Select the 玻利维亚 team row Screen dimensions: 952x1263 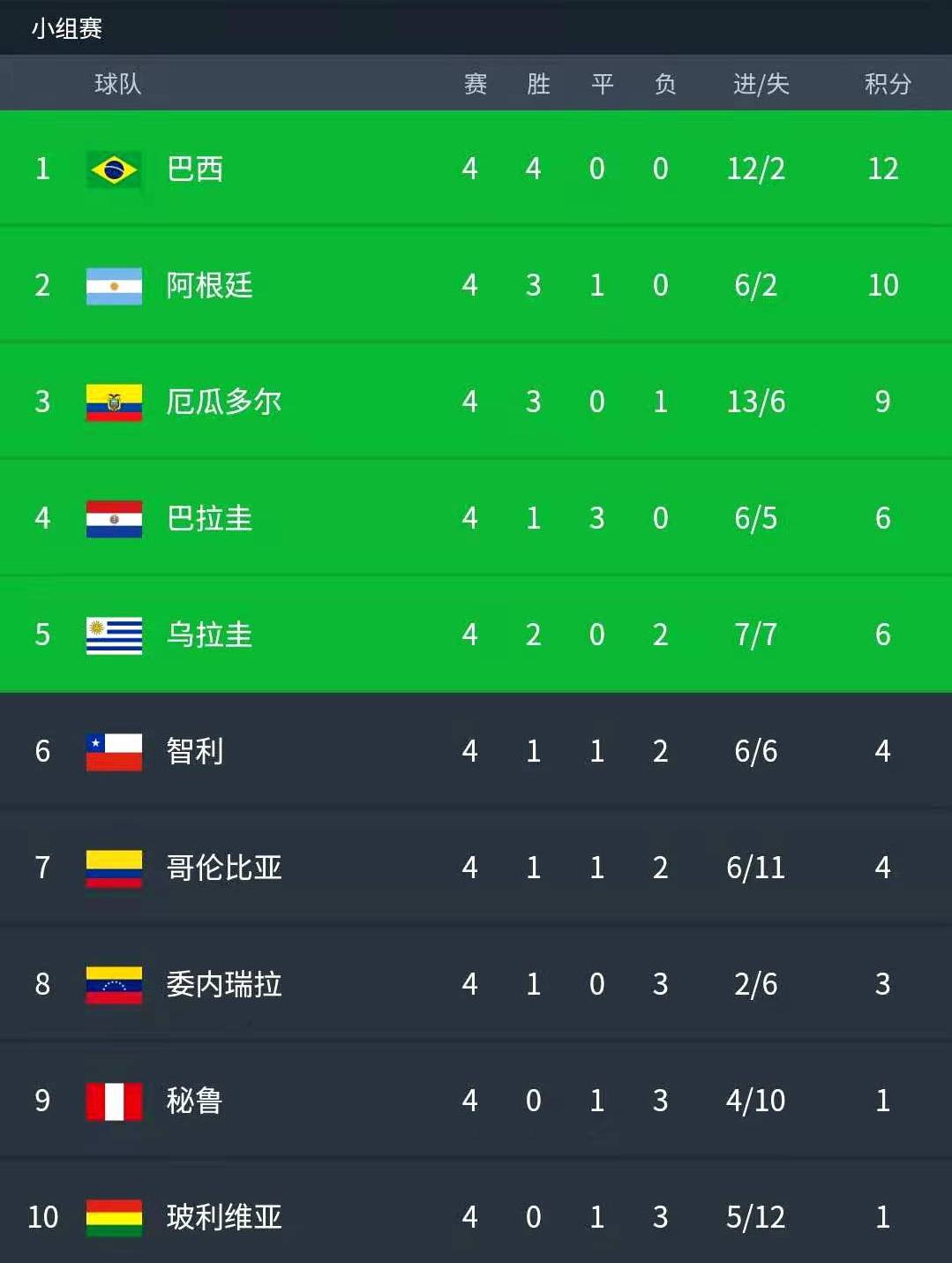point(223,1217)
